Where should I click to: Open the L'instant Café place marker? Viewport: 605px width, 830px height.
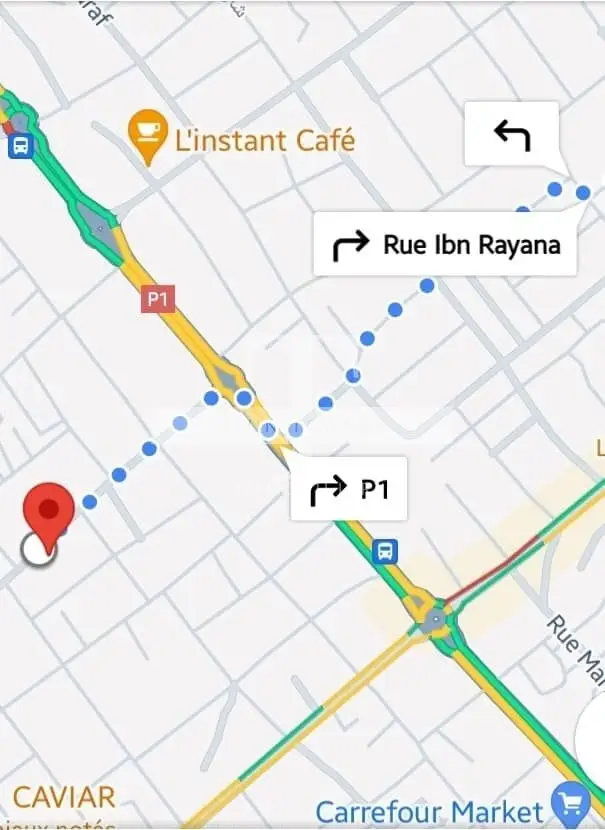tap(148, 137)
